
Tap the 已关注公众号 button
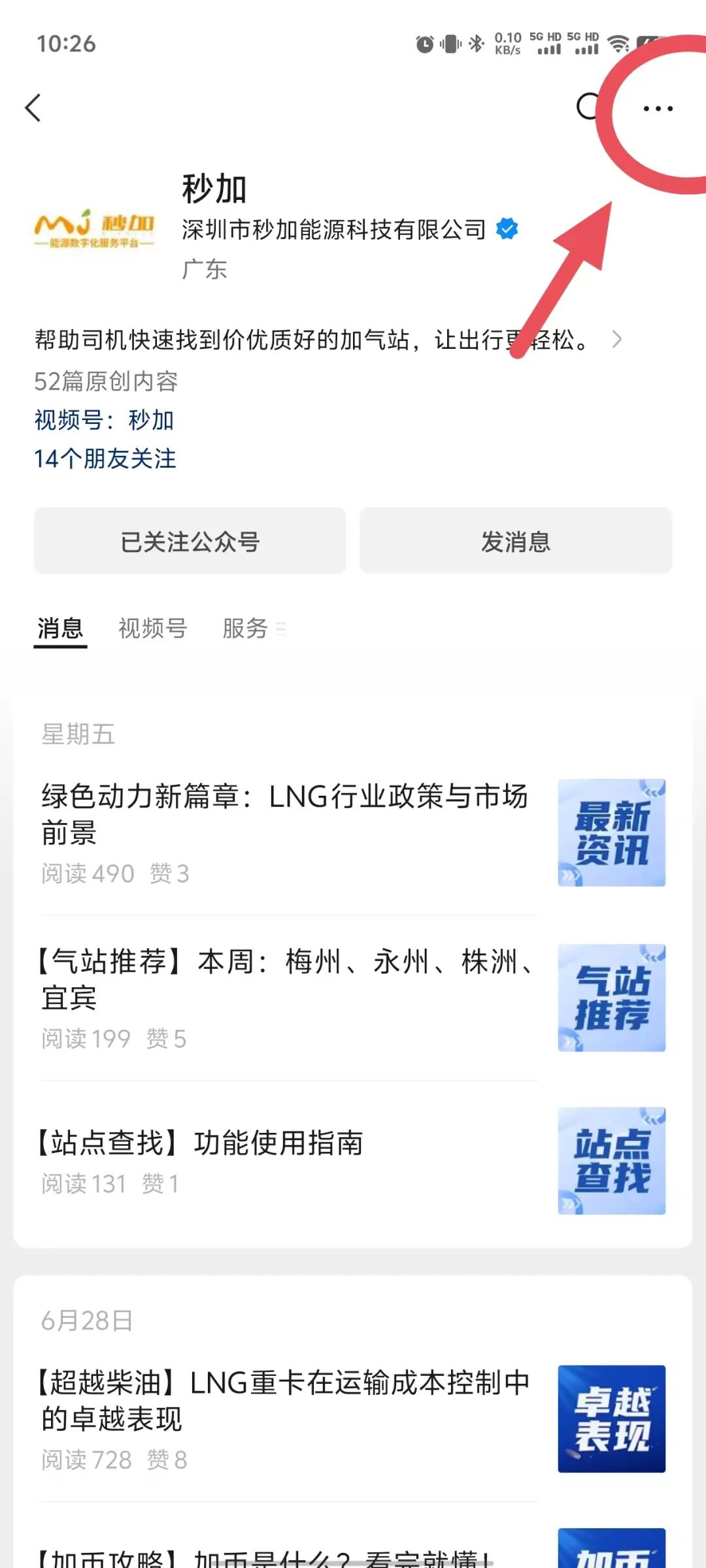pyautogui.click(x=190, y=541)
